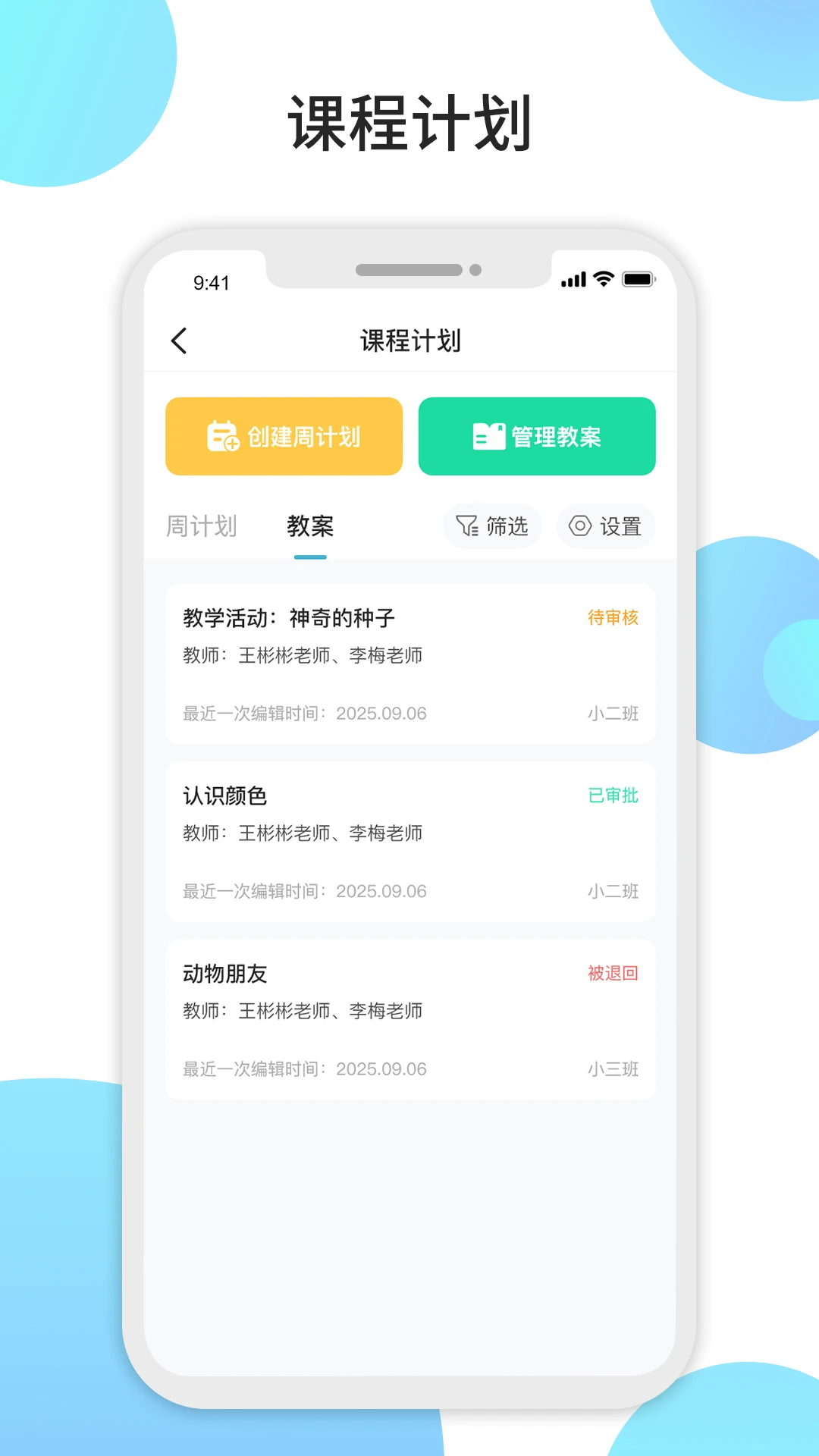Viewport: 819px width, 1456px height.
Task: Open settings via the gear icon beside 设置
Action: [580, 526]
